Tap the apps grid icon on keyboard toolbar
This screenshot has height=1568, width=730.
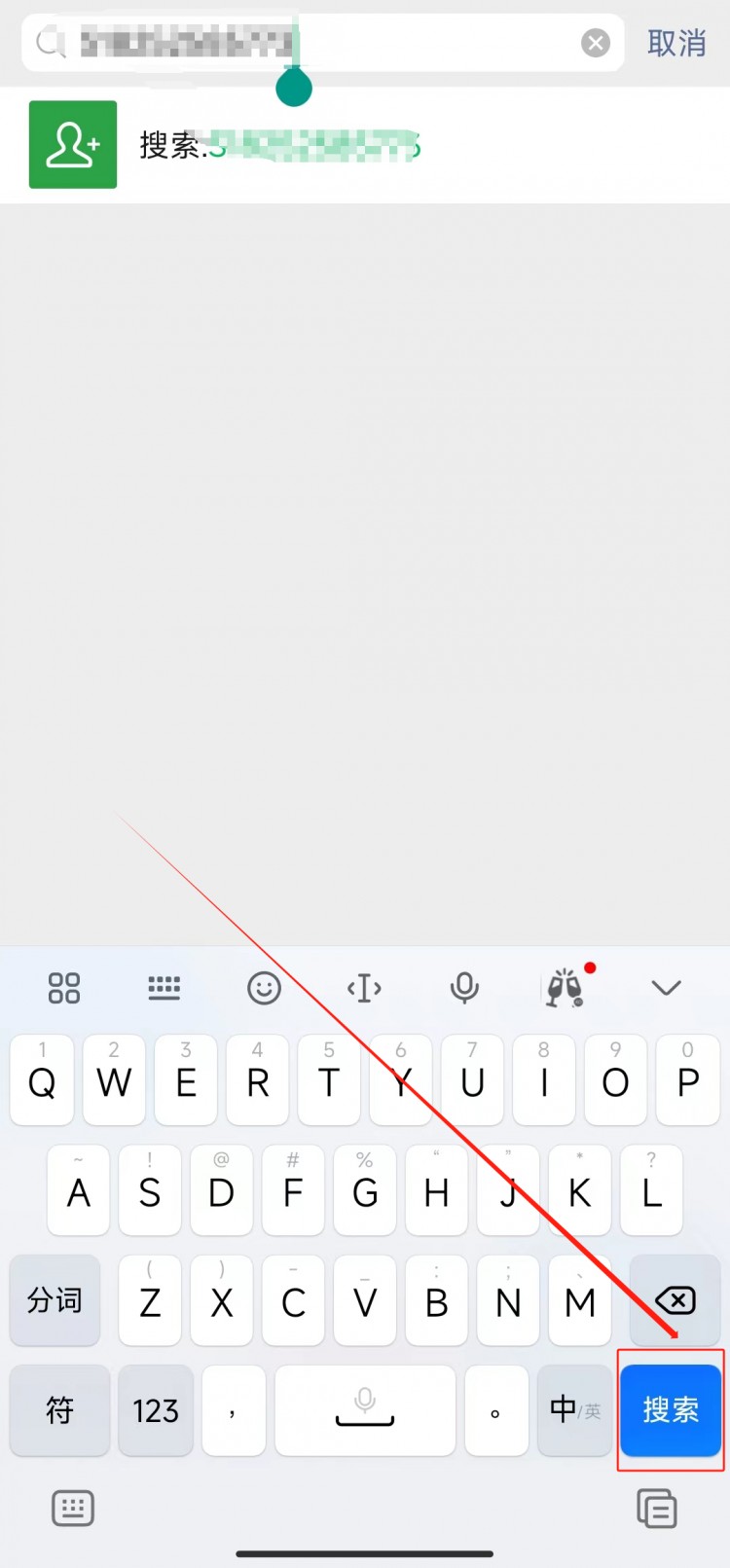point(63,988)
